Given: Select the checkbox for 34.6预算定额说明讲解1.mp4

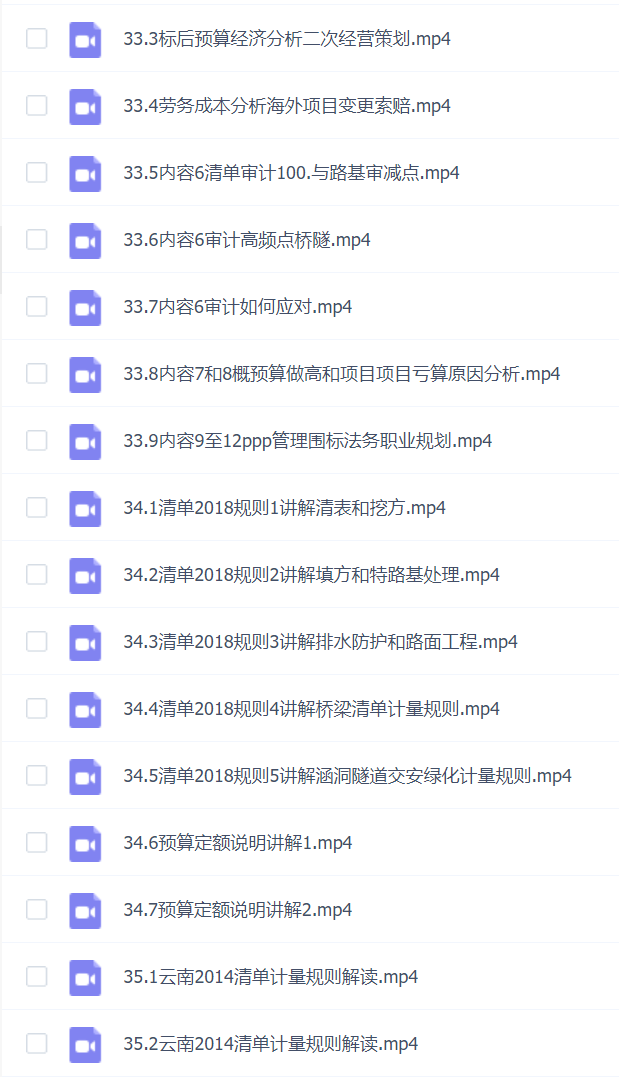Looking at the screenshot, I should 37,843.
